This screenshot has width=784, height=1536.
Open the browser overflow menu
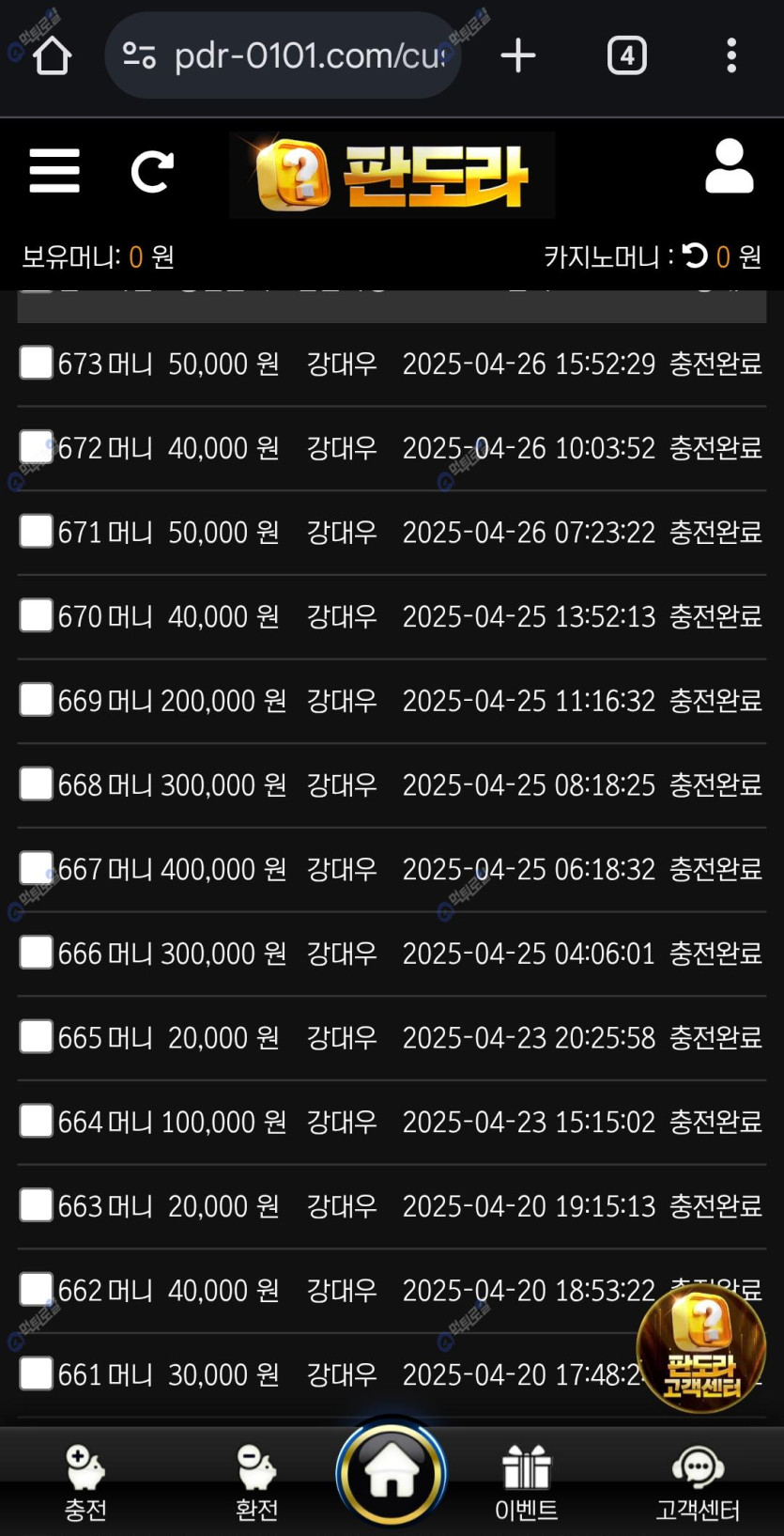[731, 56]
